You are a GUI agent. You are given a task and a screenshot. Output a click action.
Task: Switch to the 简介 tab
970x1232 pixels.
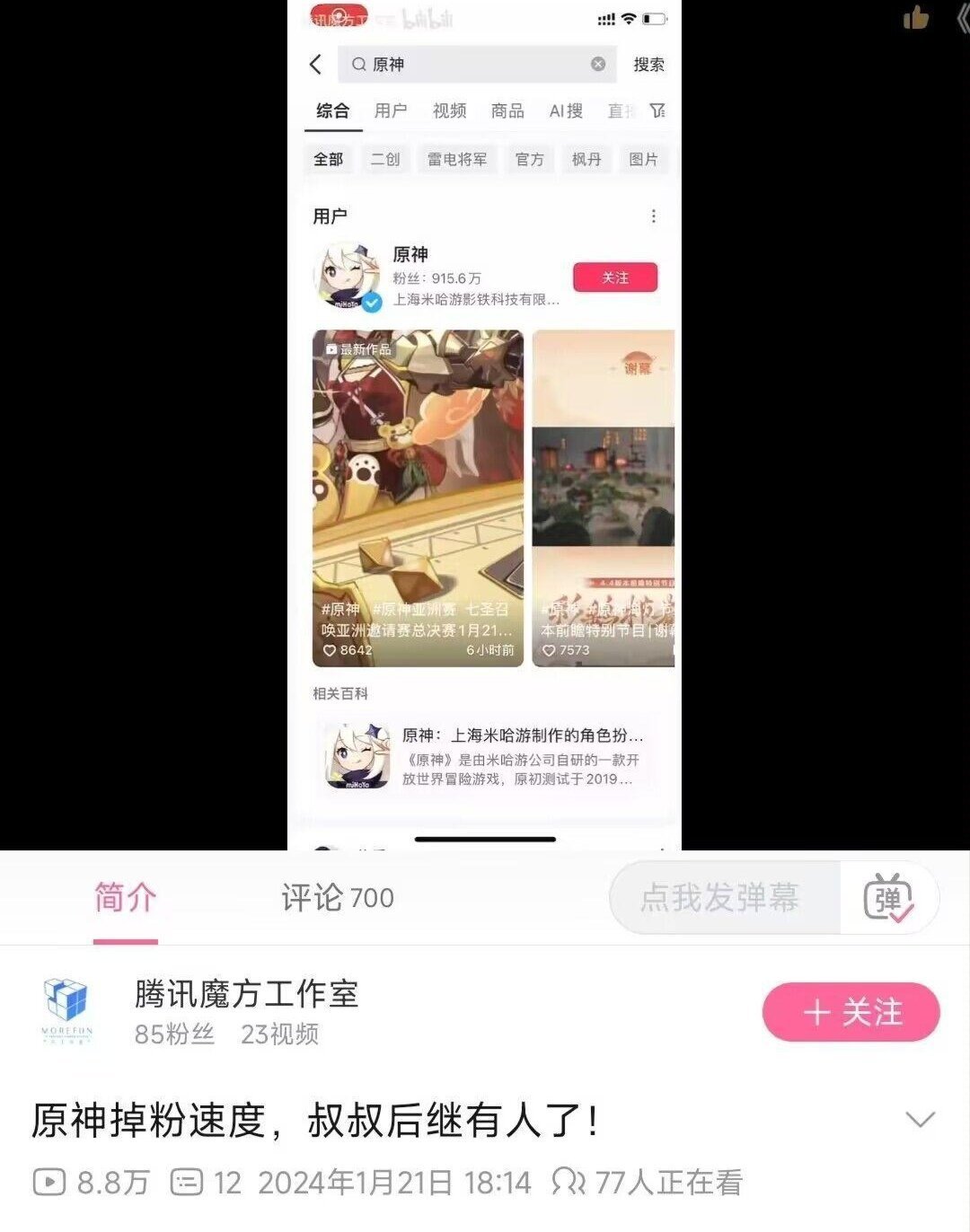[x=126, y=897]
